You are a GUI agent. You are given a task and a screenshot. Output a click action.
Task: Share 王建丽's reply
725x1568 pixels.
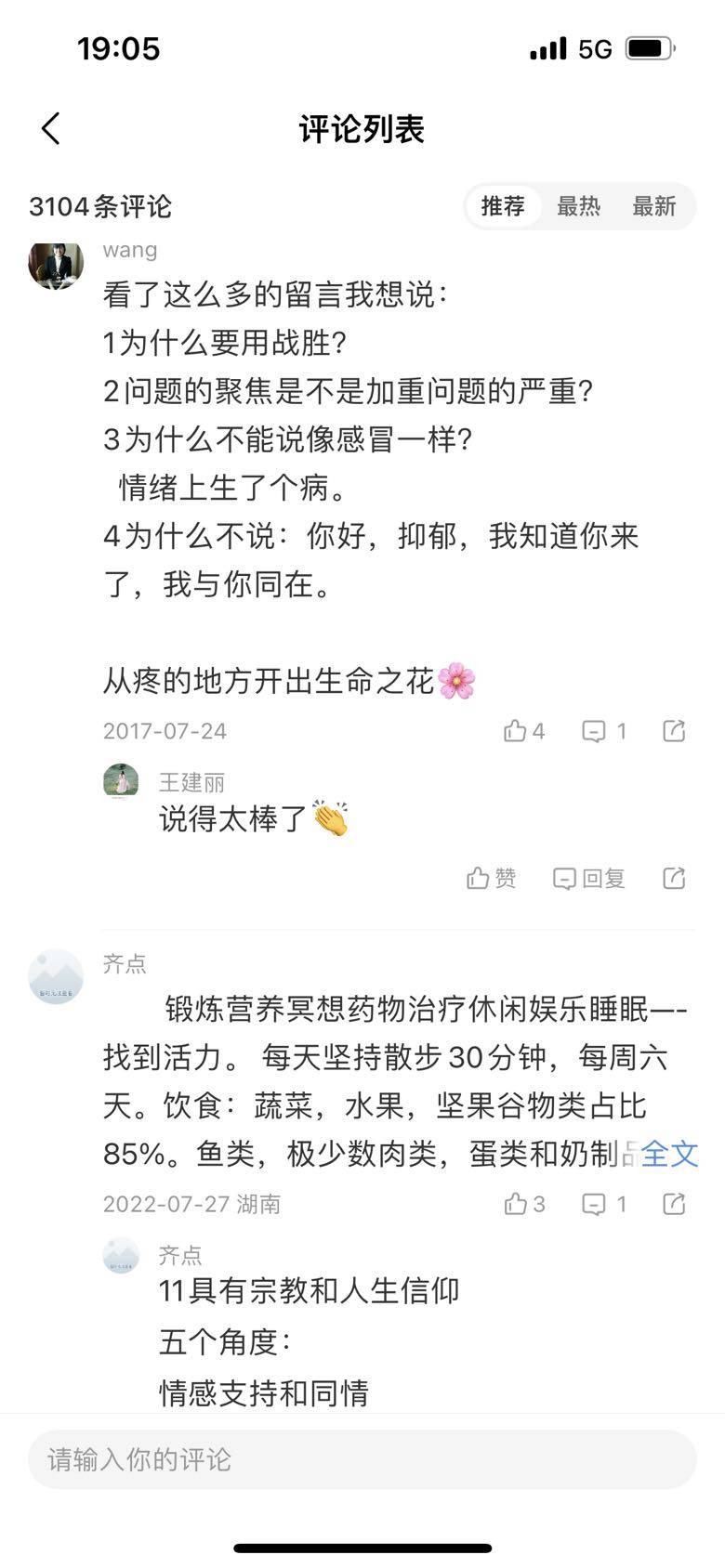674,878
